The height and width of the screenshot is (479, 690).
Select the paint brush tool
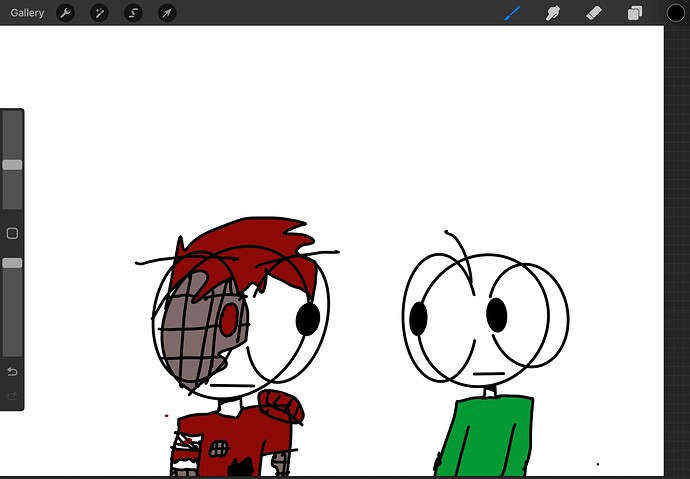point(512,13)
